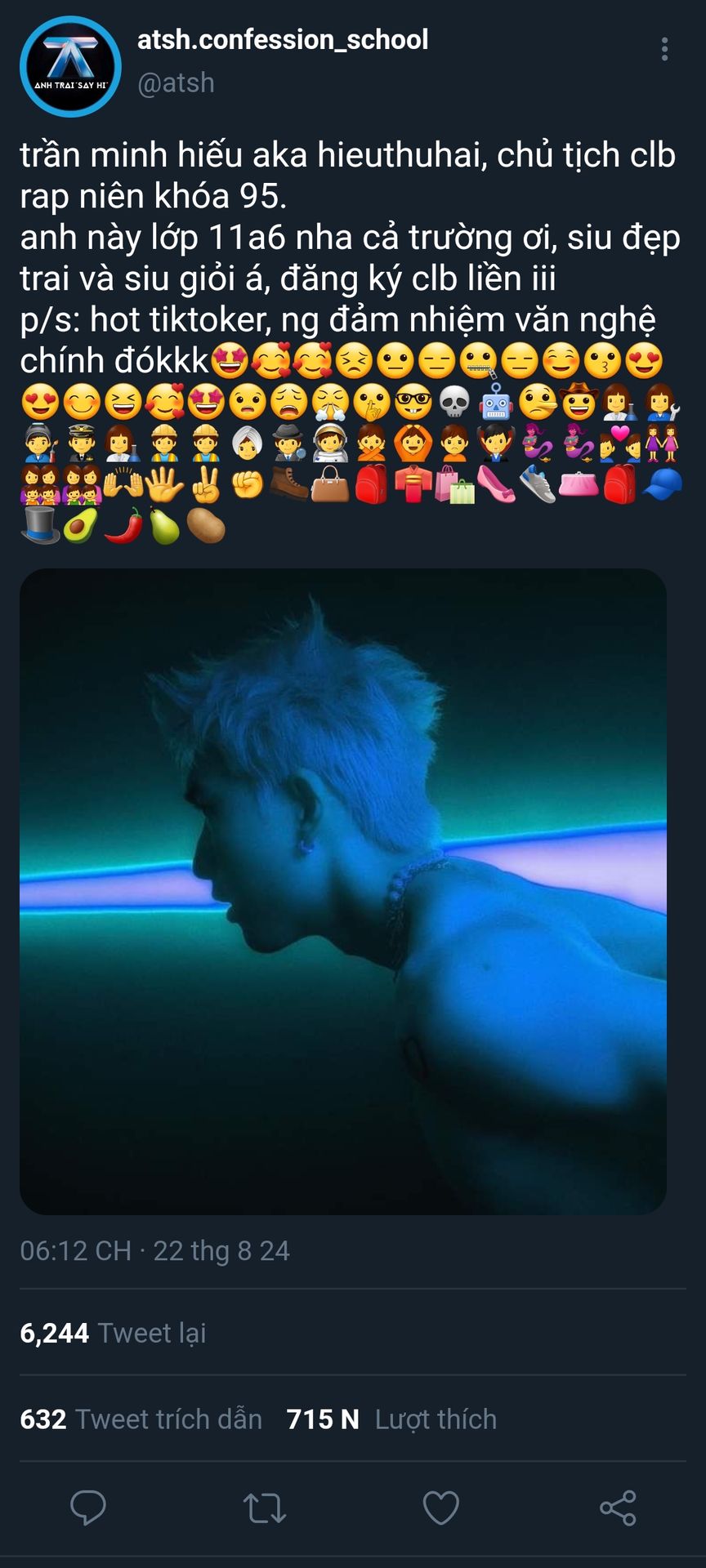
Task: Share this tweet
Action: [x=618, y=1508]
